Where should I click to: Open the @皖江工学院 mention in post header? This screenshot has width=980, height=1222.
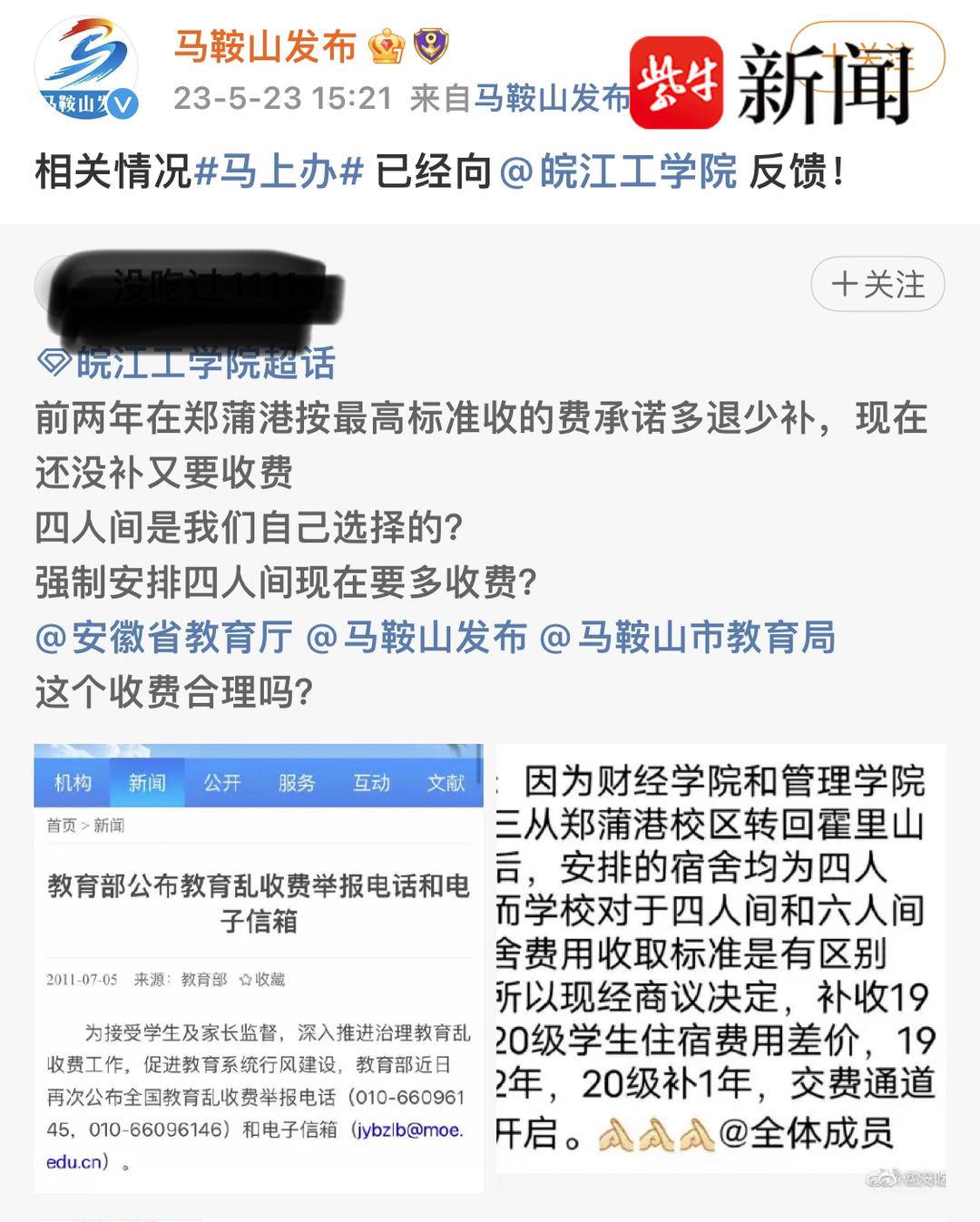[x=619, y=171]
